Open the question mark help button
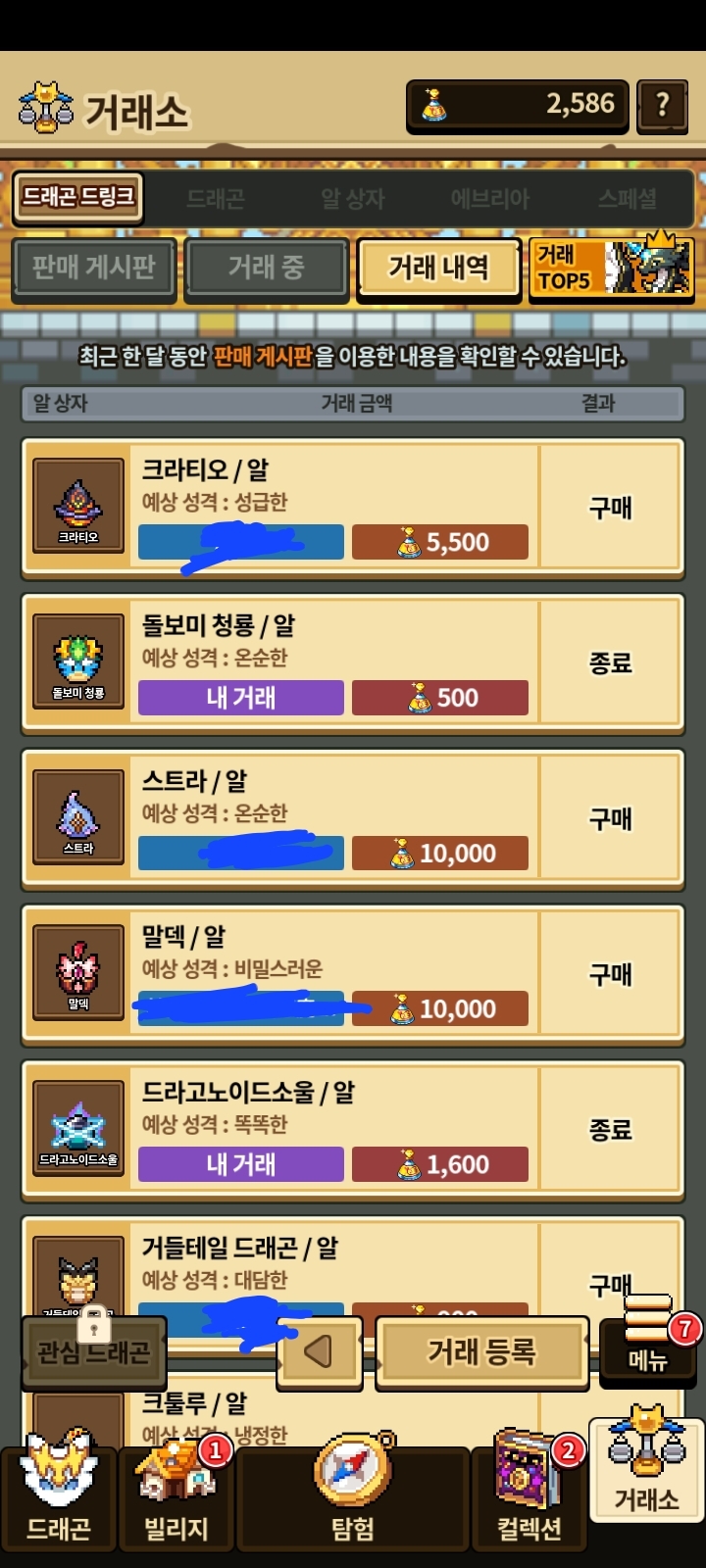The height and width of the screenshot is (1568, 706). 662,105
